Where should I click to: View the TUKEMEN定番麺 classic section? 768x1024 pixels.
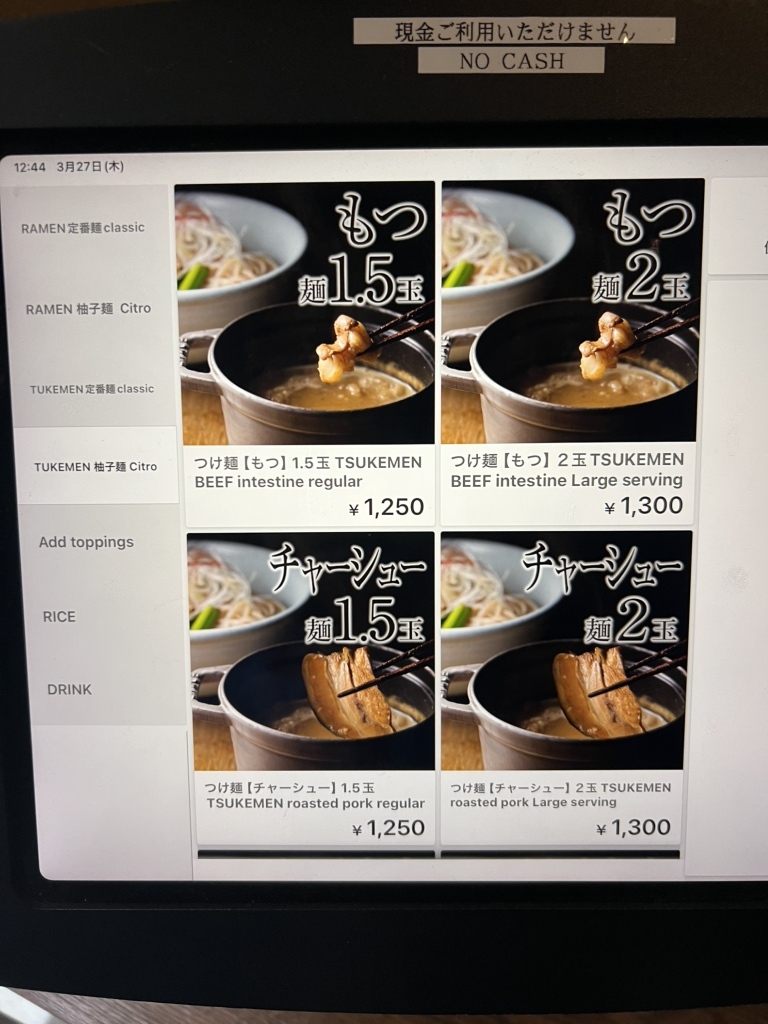pos(90,388)
